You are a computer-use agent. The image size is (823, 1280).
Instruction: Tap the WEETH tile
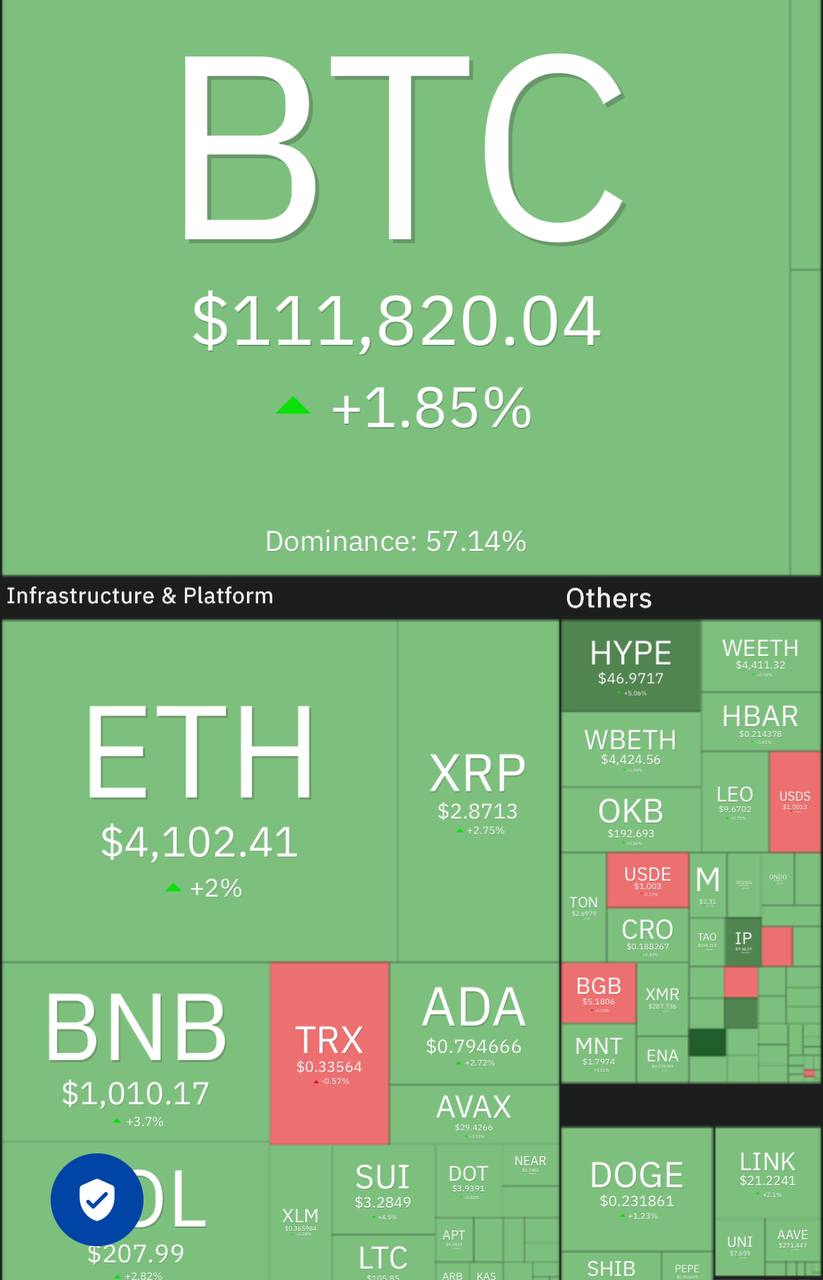(x=760, y=655)
